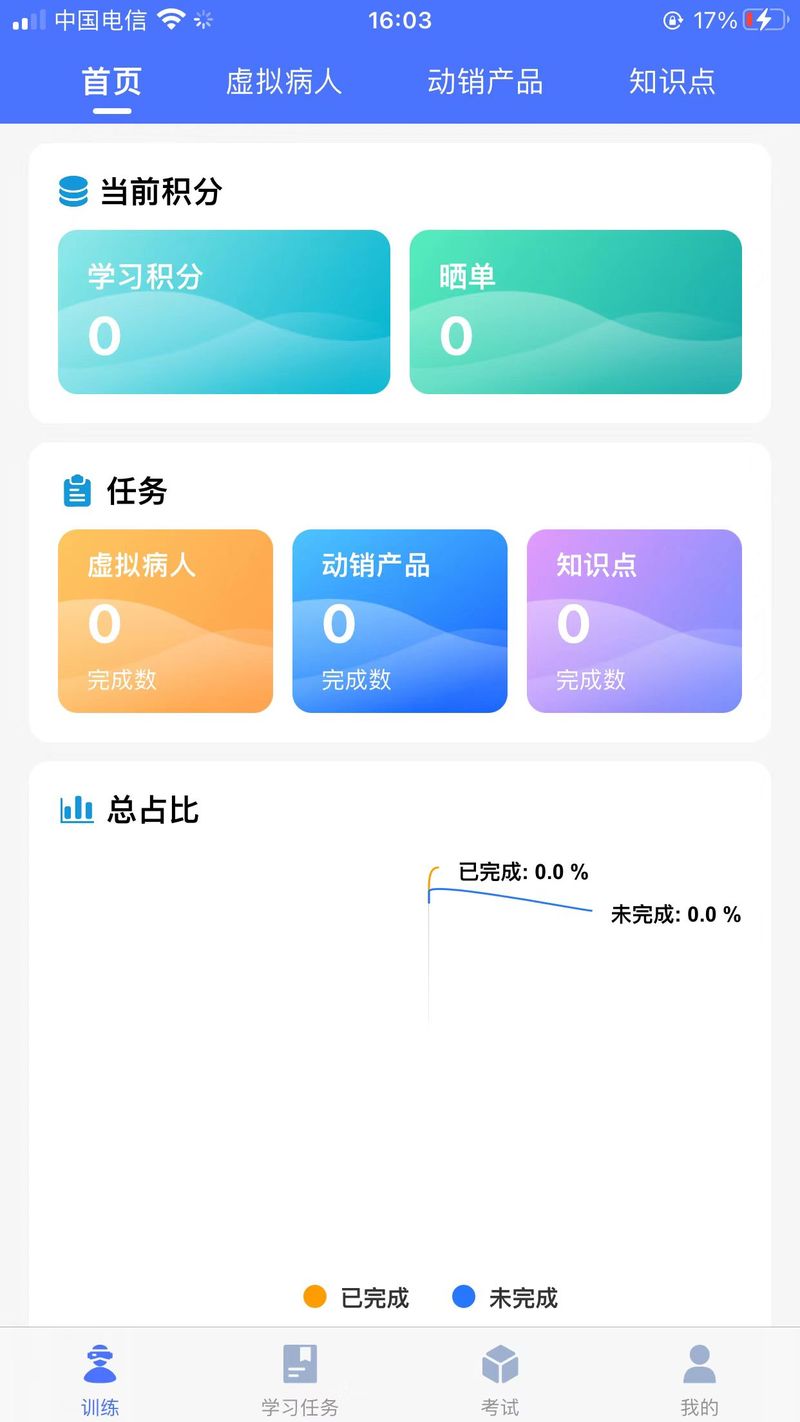Open the 虚拟病人 task card
Viewport: 800px width, 1422px height.
[x=165, y=621]
